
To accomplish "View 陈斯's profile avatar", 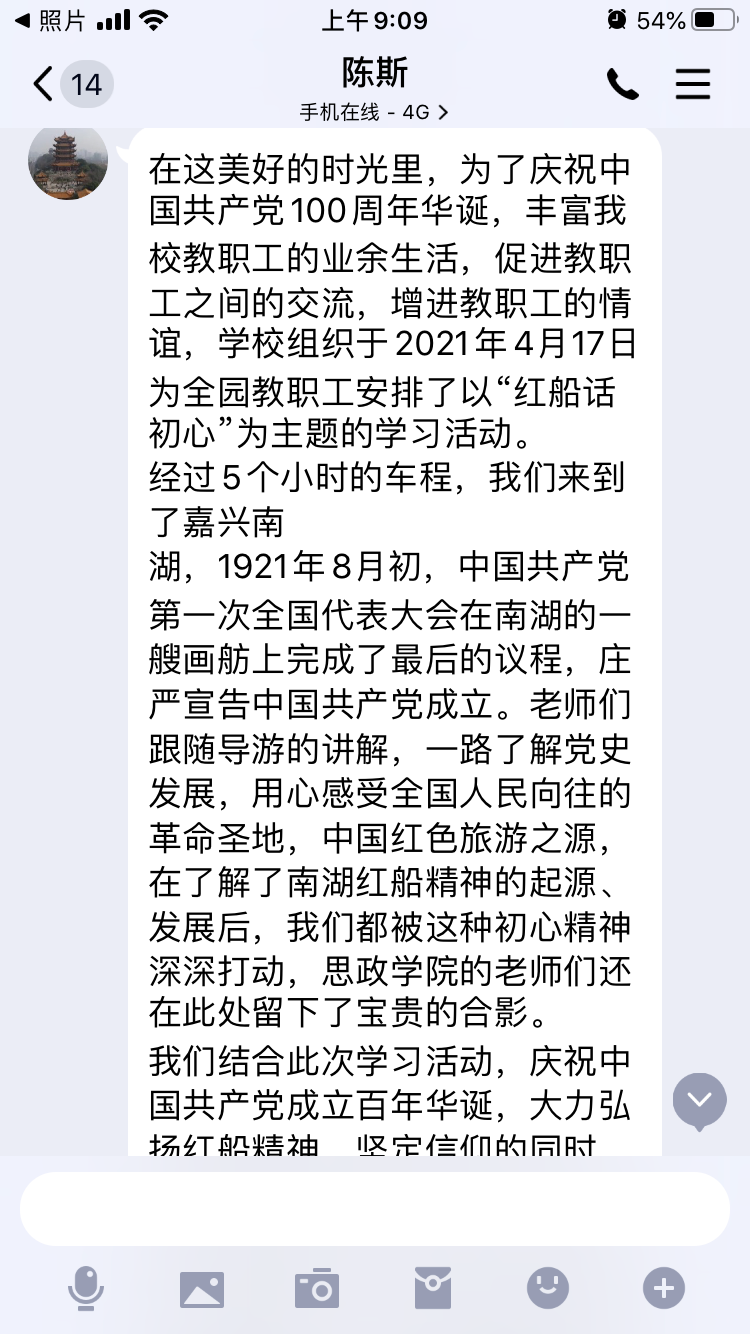I will pyautogui.click(x=67, y=161).
